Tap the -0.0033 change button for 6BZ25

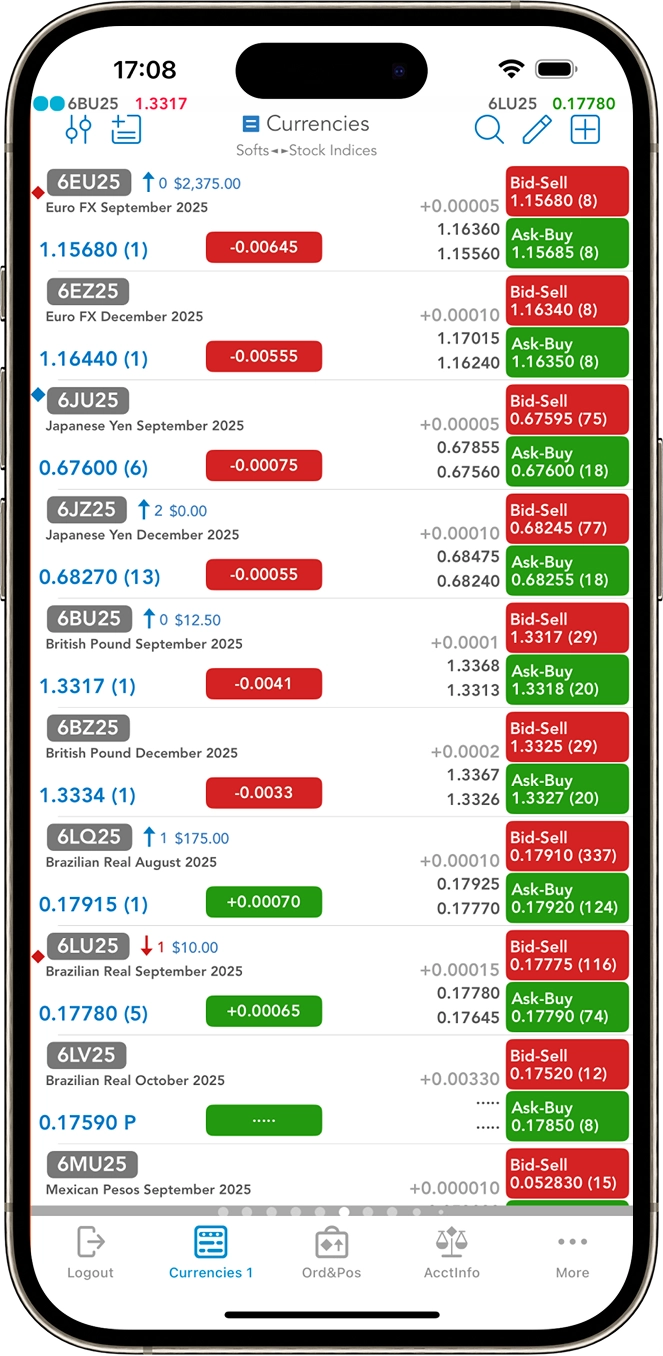pos(264,793)
